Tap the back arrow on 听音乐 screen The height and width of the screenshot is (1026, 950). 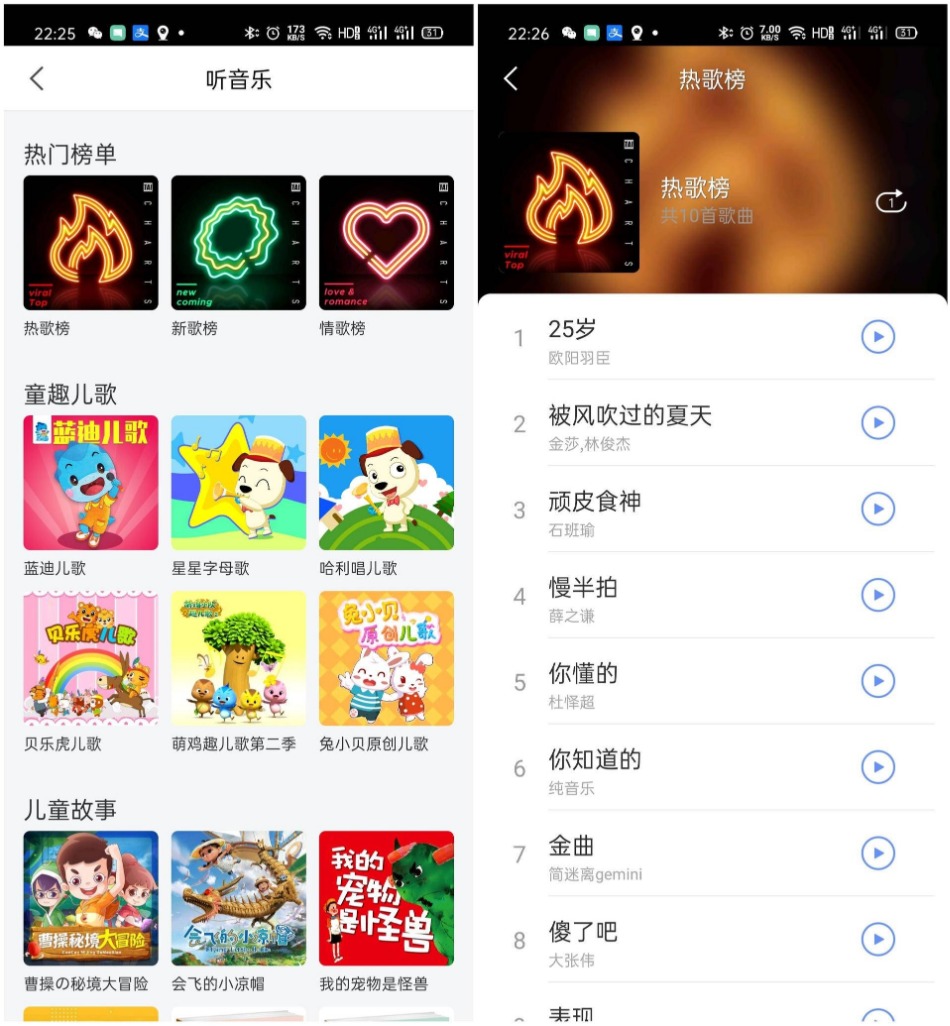36,77
